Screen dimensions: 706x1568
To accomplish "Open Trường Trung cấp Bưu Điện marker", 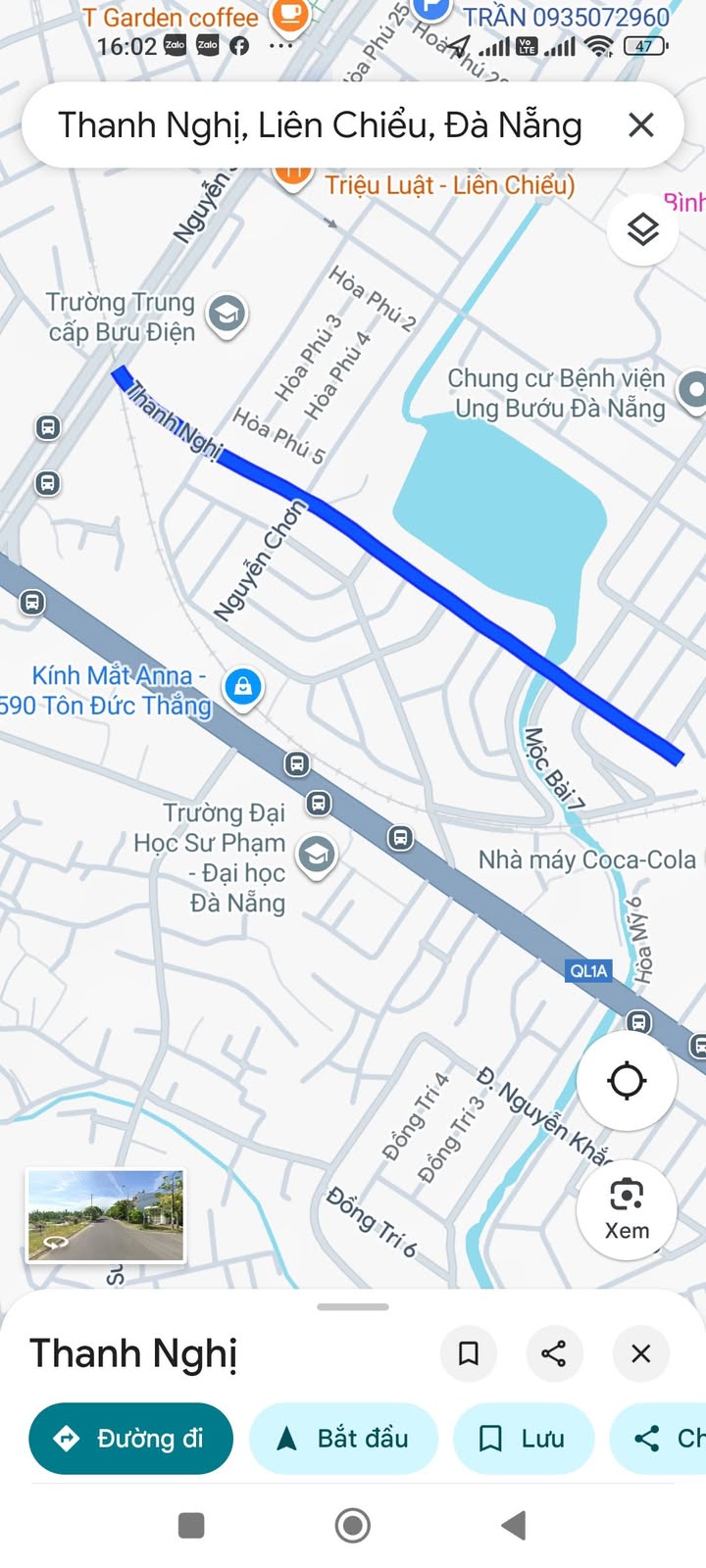I will pyautogui.click(x=227, y=315).
